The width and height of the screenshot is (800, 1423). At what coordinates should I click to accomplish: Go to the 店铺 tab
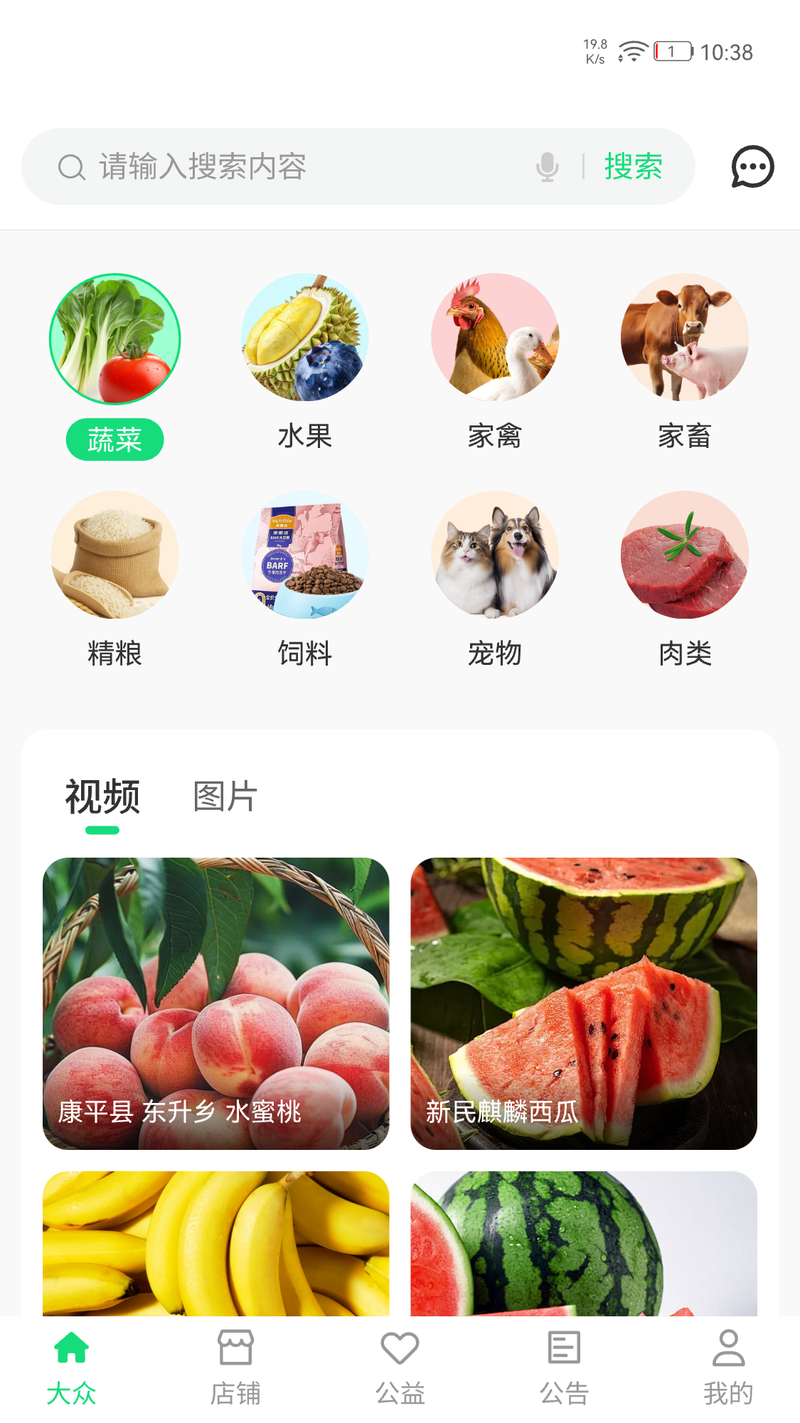click(x=235, y=1366)
